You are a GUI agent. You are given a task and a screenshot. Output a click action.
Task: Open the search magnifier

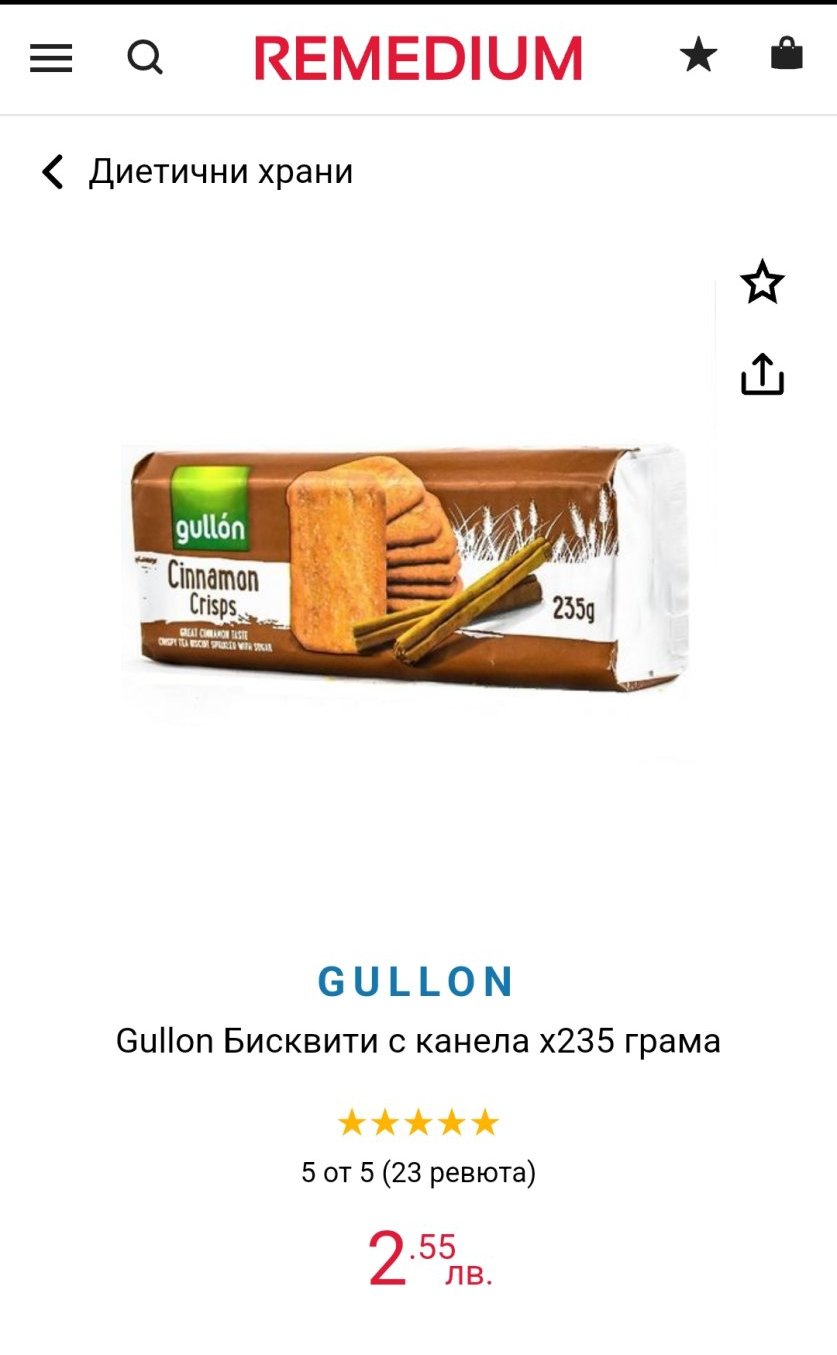[x=145, y=58]
